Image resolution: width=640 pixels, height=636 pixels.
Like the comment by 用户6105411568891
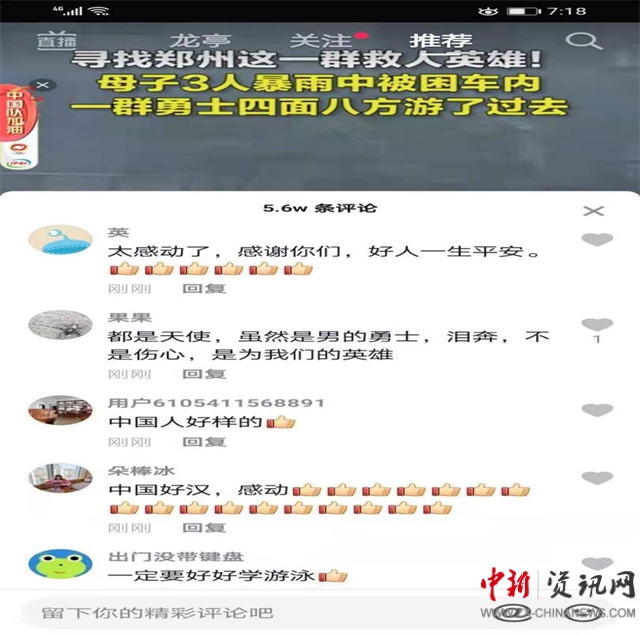coord(597,410)
